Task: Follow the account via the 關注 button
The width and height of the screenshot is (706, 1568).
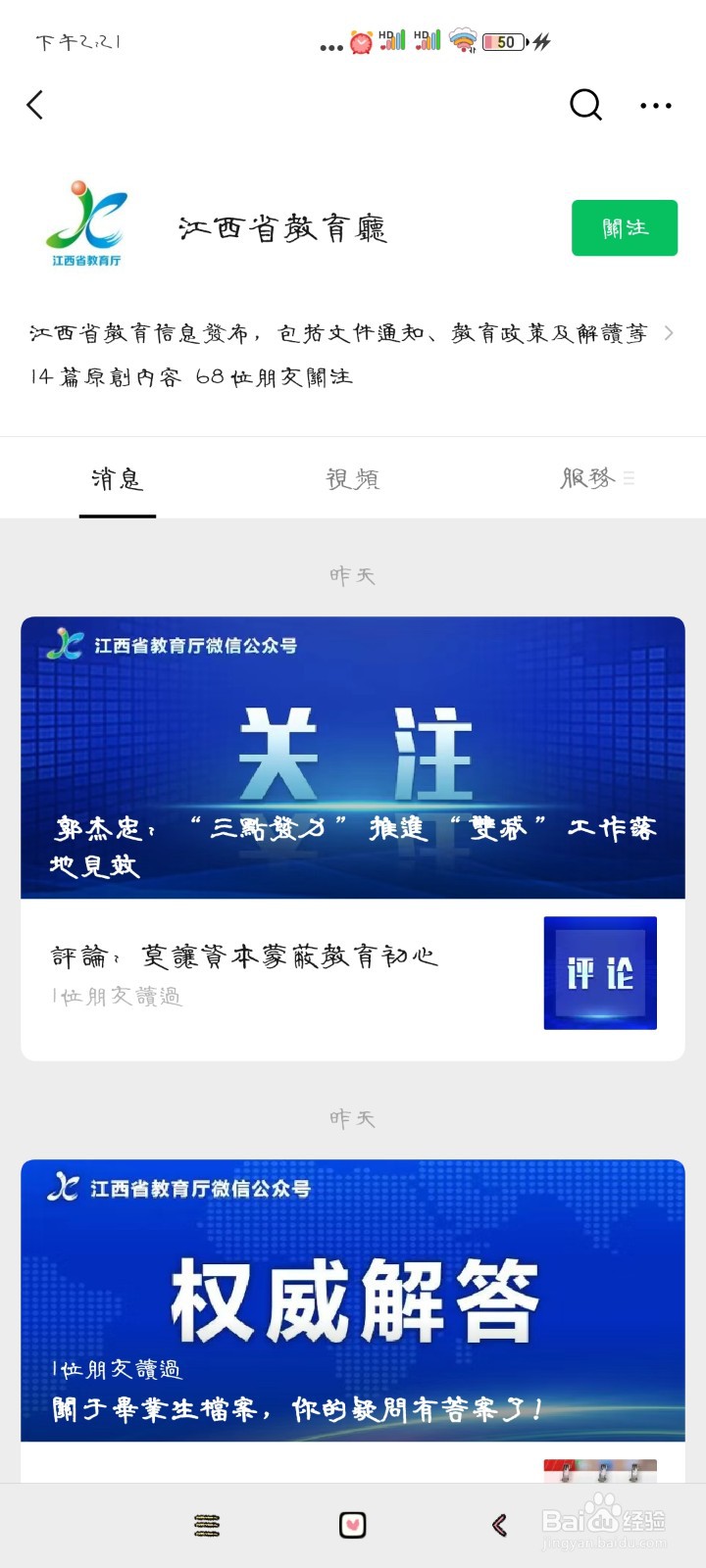Action: [x=625, y=227]
